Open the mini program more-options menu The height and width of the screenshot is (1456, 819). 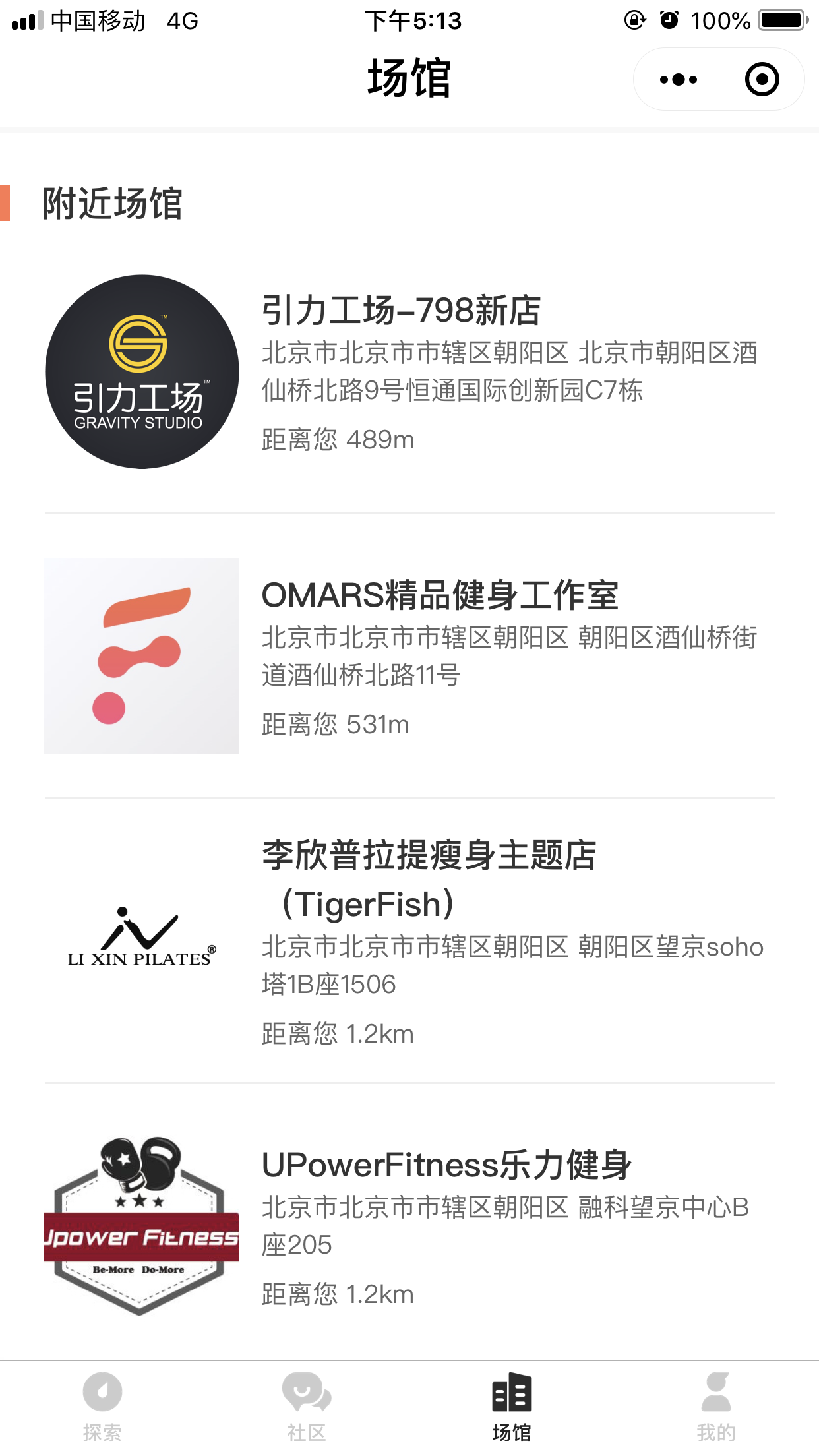point(678,80)
